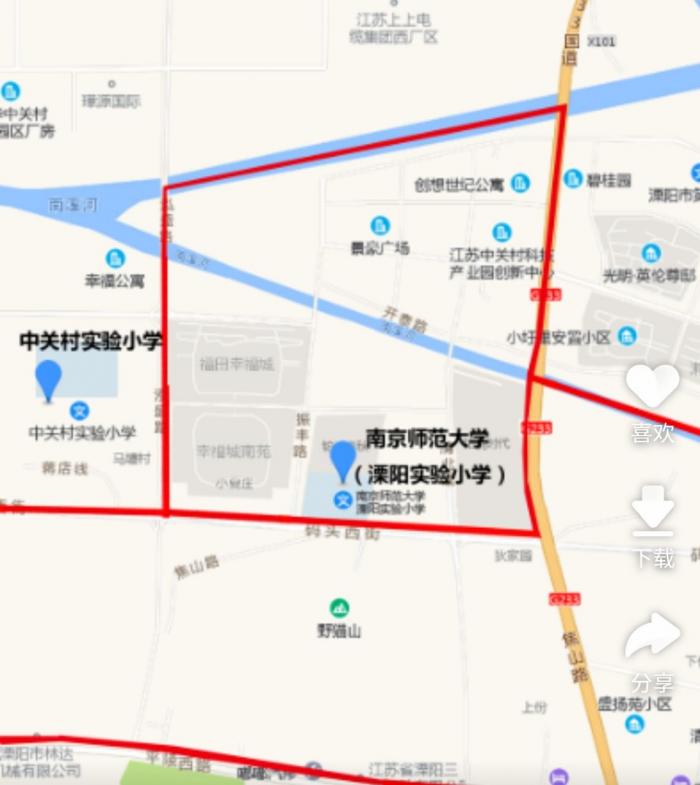Download the map image

tap(652, 510)
